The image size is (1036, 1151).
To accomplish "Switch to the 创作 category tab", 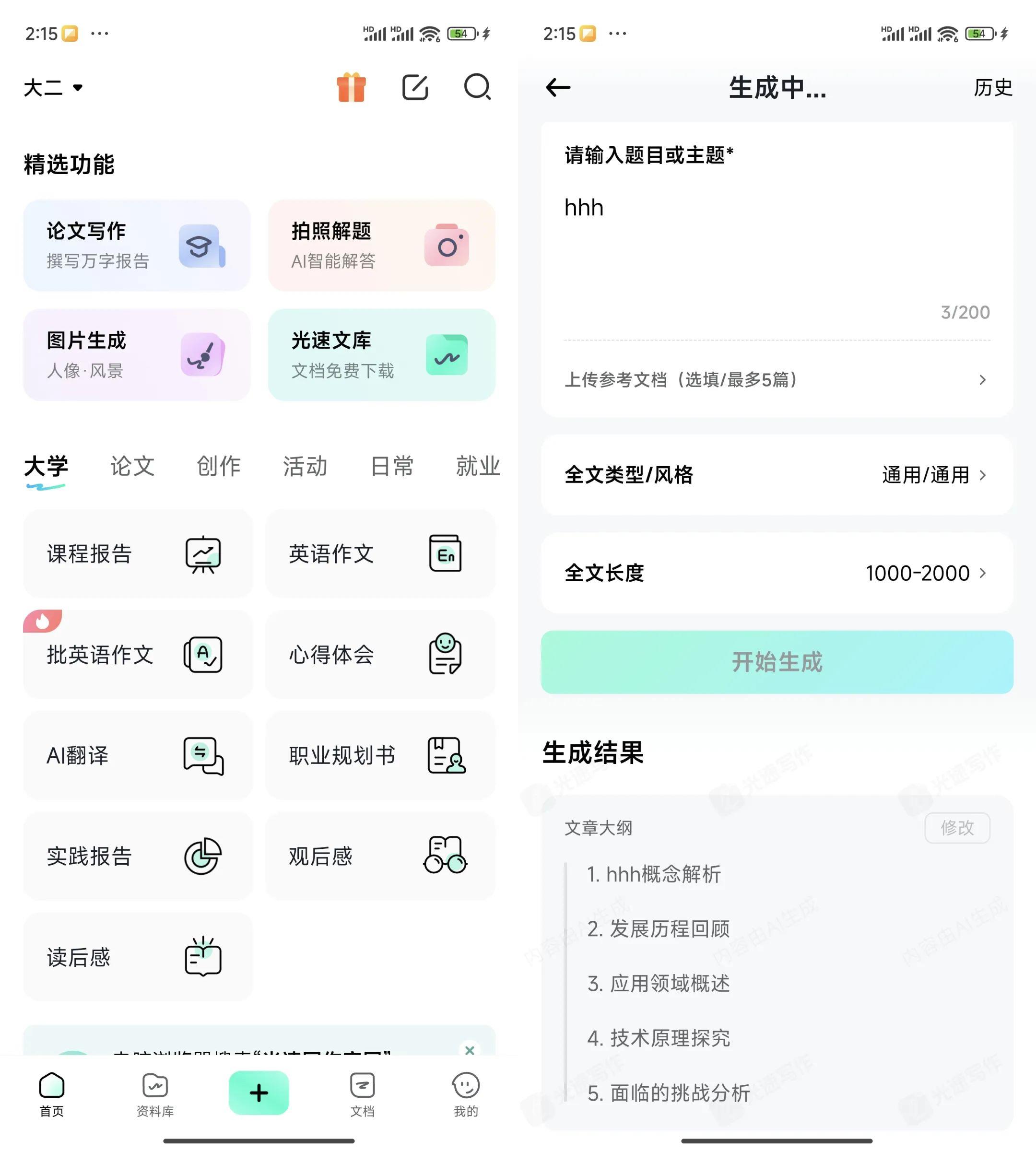I will [x=219, y=466].
